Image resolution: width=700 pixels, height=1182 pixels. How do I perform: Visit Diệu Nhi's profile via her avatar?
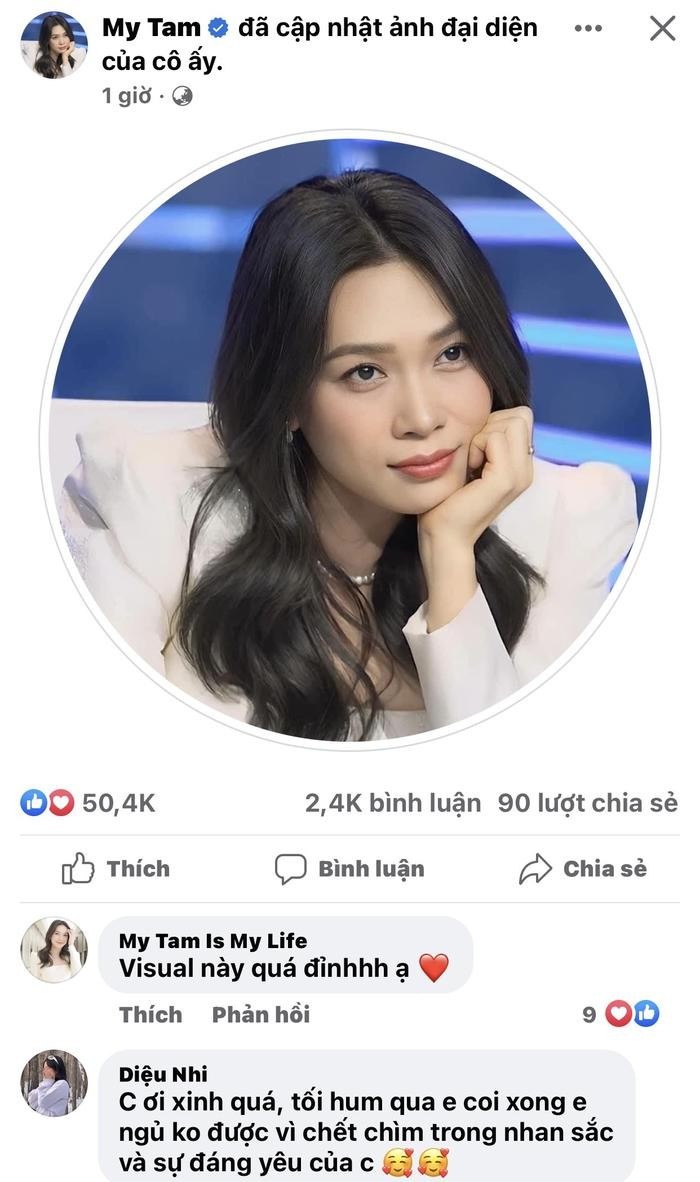(x=53, y=1082)
